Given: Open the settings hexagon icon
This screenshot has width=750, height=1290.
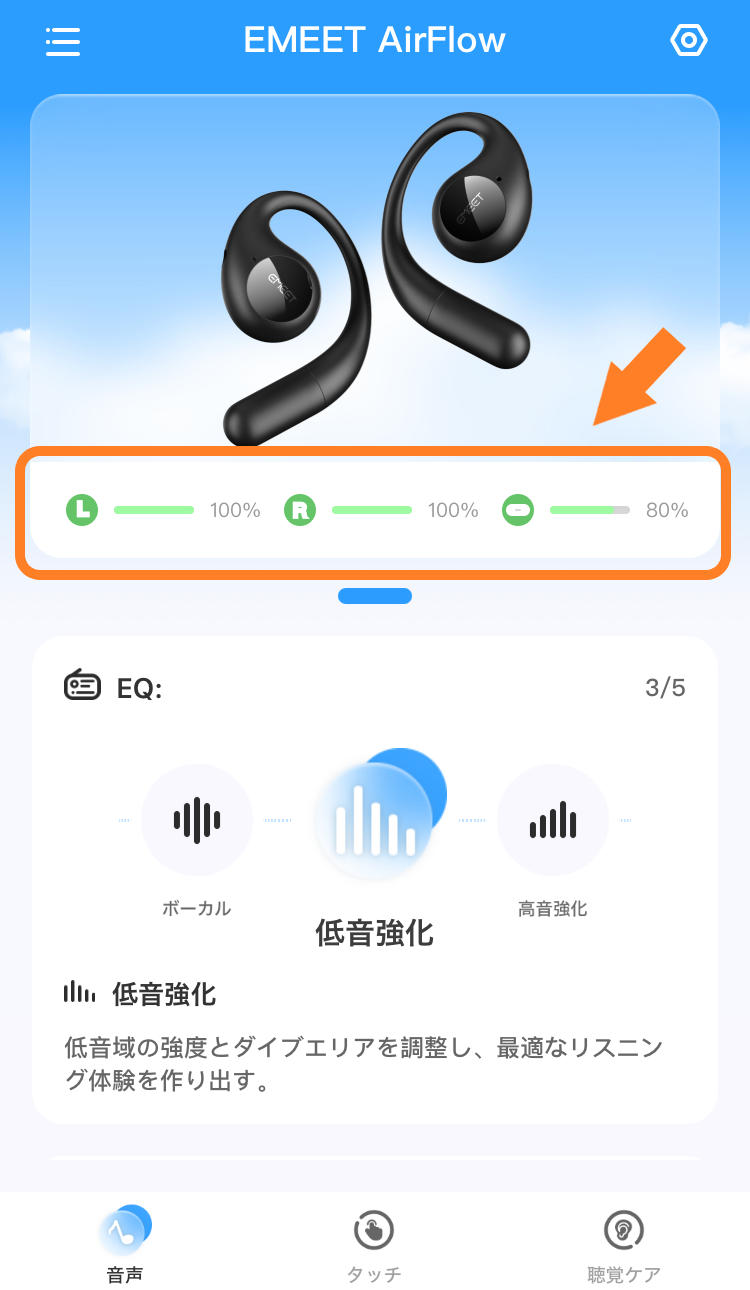Looking at the screenshot, I should (688, 41).
